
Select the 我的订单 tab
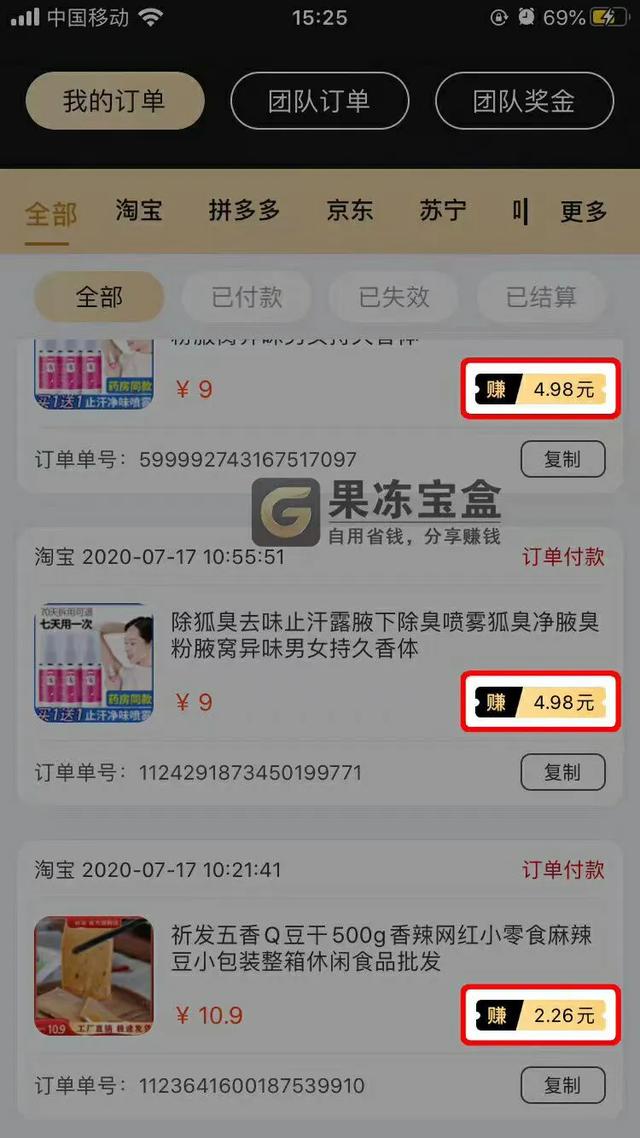point(114,100)
